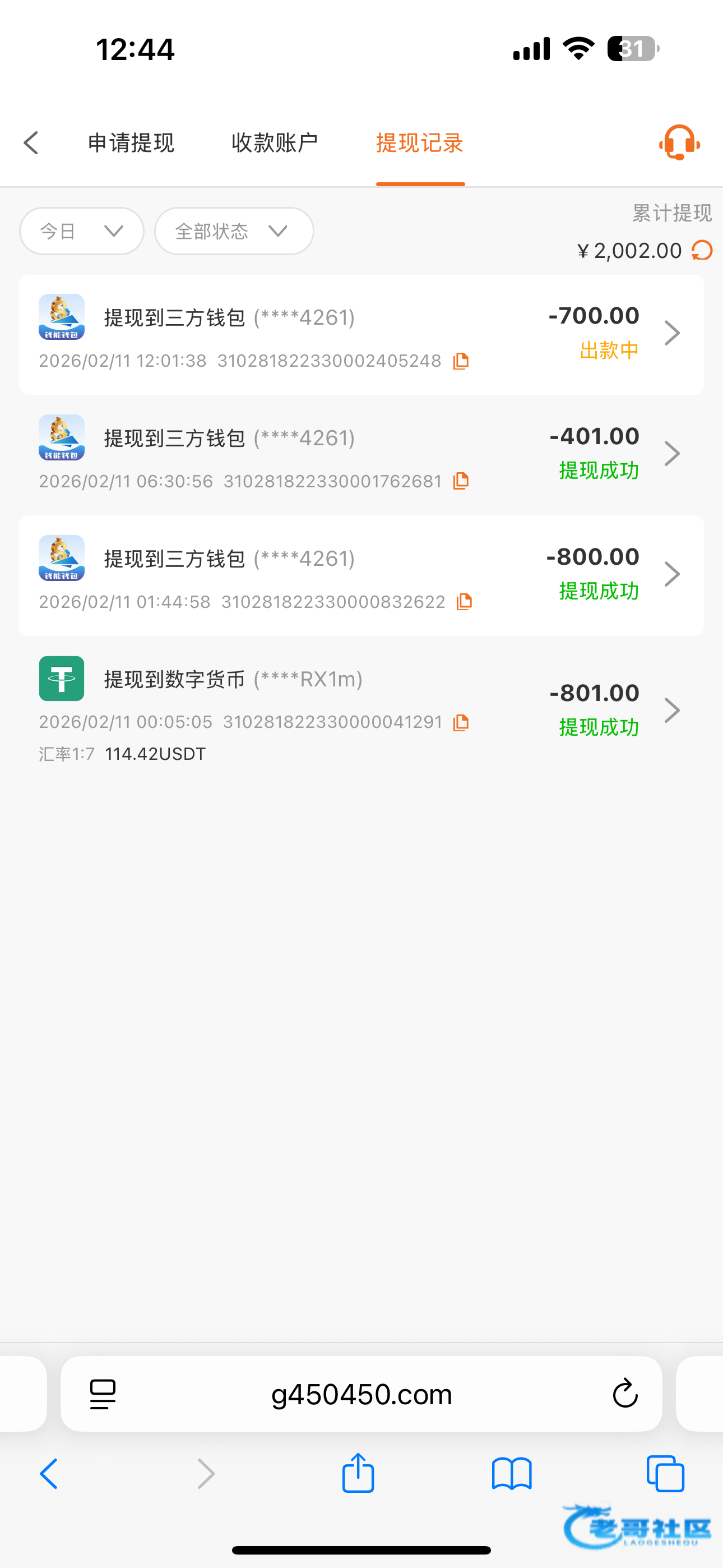Expand the 全部状态 status filter

click(234, 231)
